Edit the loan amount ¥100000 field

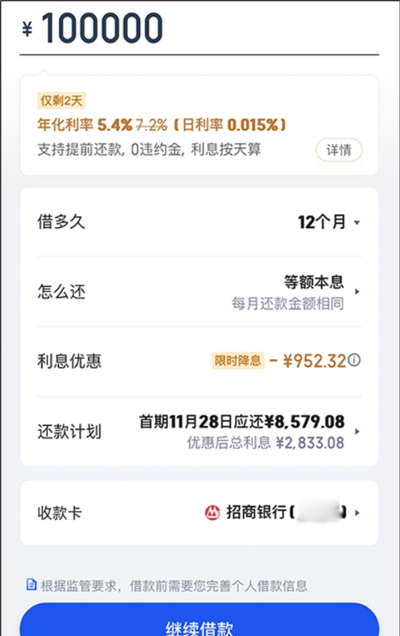pos(199,28)
